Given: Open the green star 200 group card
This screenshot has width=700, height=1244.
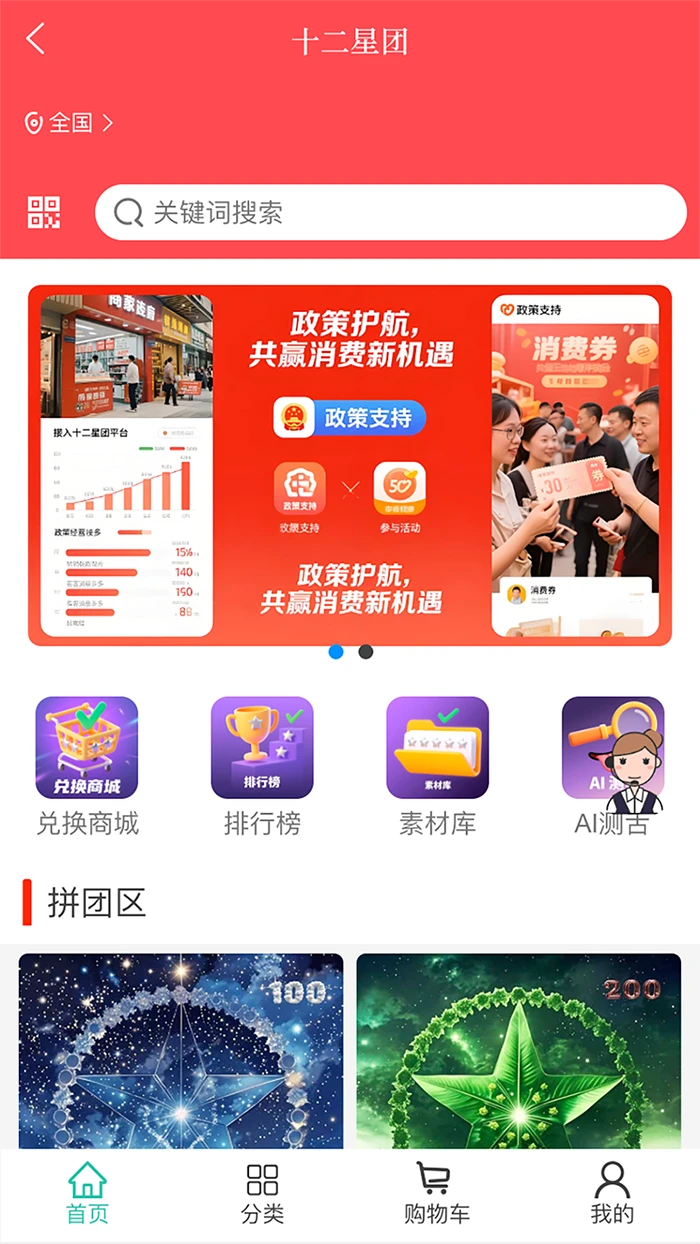Looking at the screenshot, I should [x=518, y=1050].
